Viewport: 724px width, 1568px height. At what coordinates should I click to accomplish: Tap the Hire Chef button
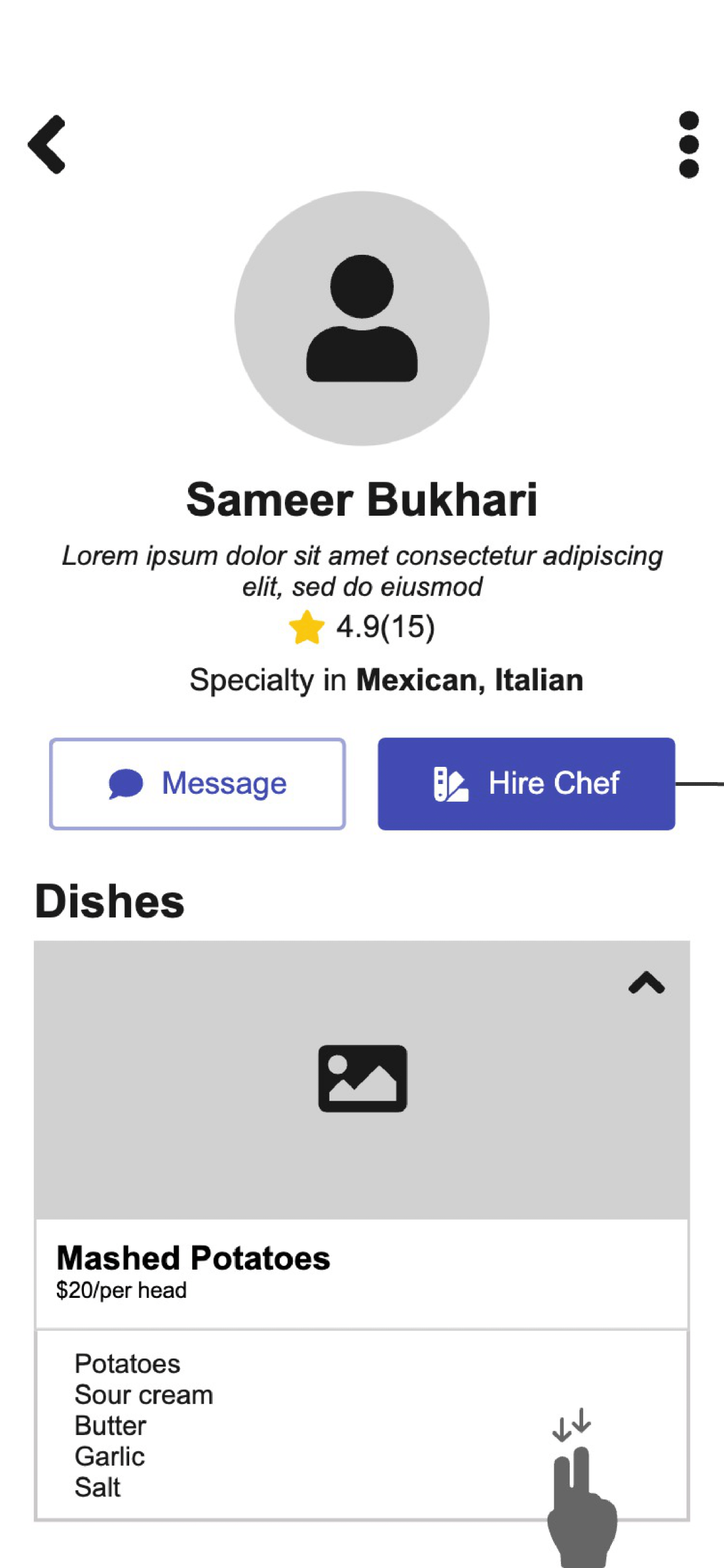tap(526, 783)
